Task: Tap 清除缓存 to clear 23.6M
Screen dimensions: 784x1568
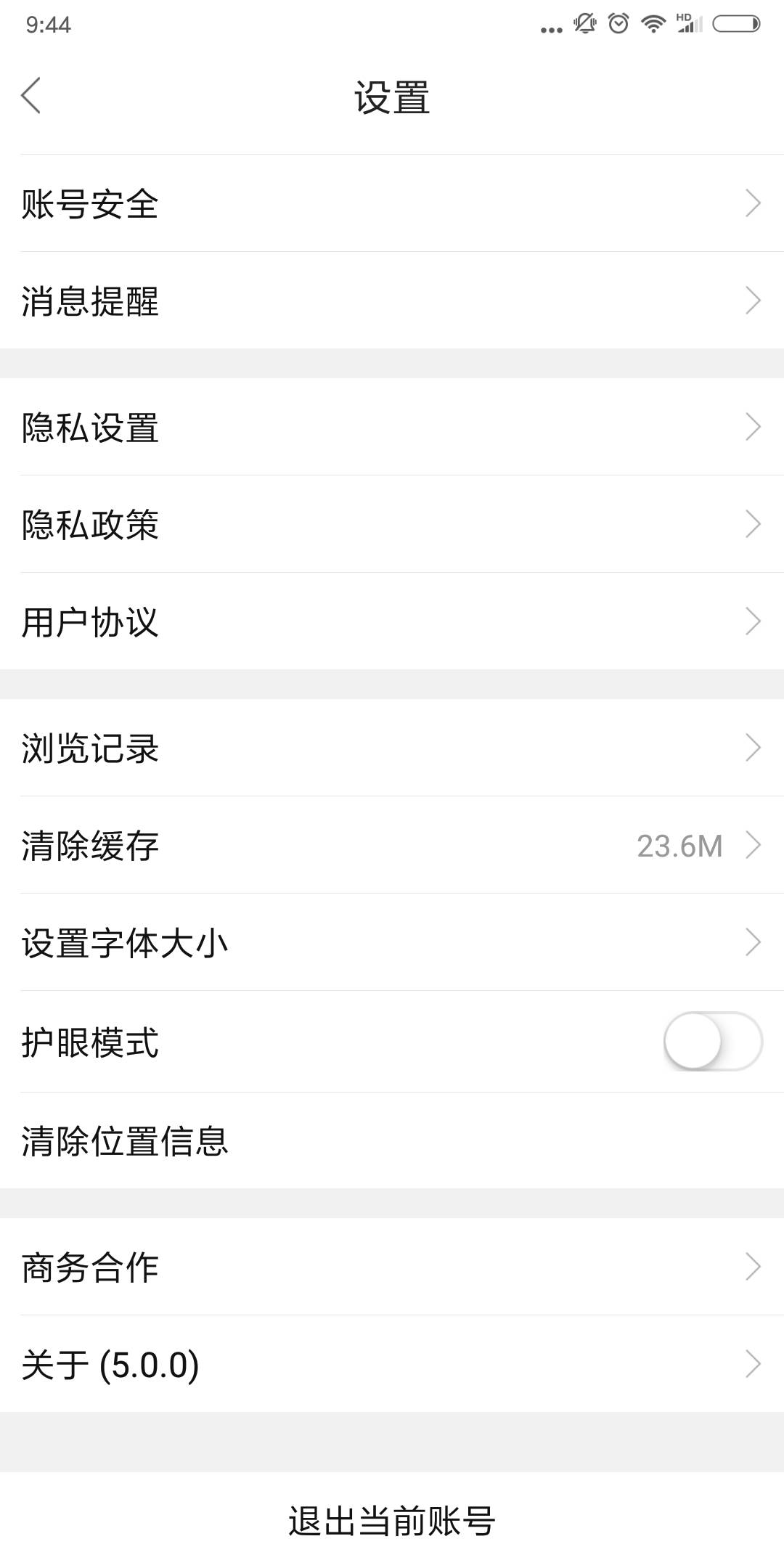Action: tap(392, 845)
